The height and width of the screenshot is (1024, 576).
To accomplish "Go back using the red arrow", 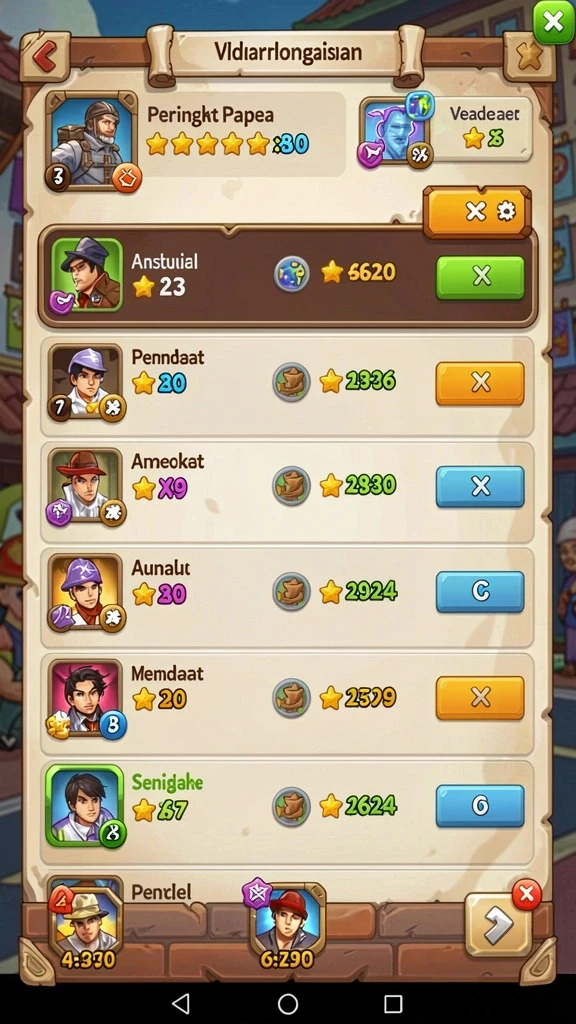I will click(45, 57).
